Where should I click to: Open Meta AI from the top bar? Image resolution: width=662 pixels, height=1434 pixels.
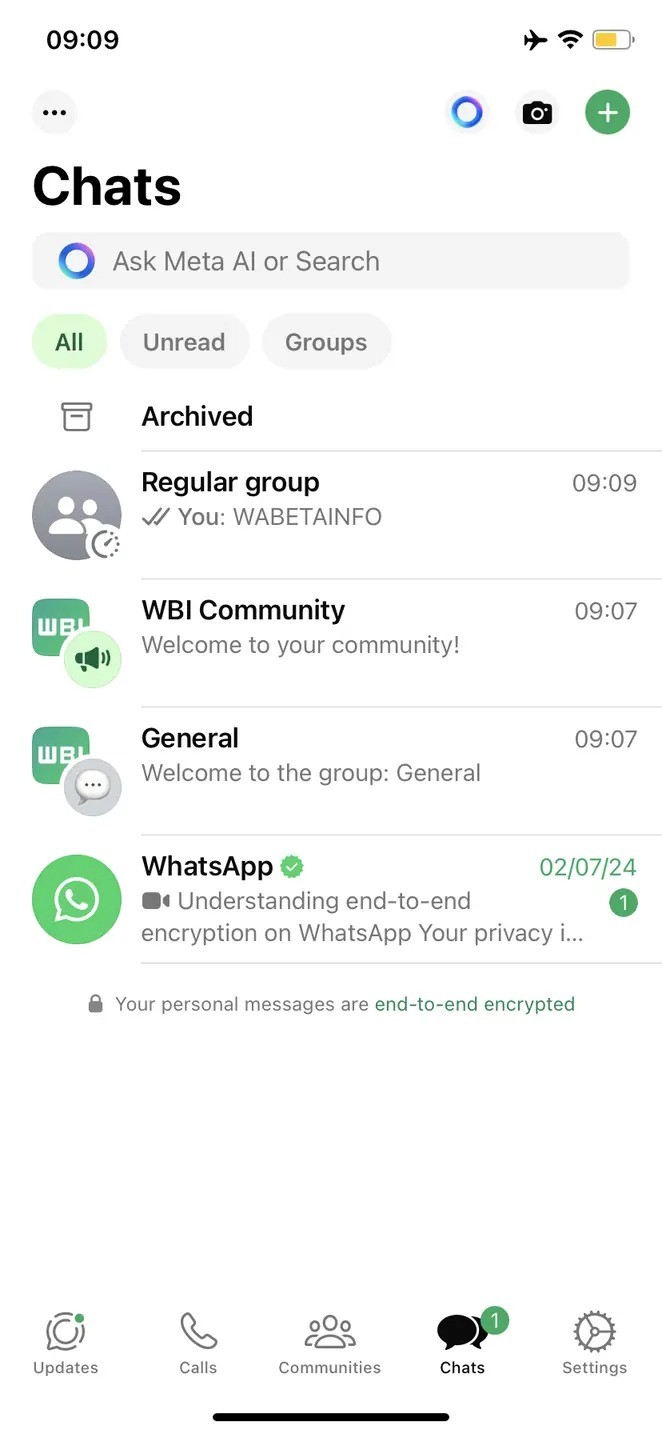(467, 112)
